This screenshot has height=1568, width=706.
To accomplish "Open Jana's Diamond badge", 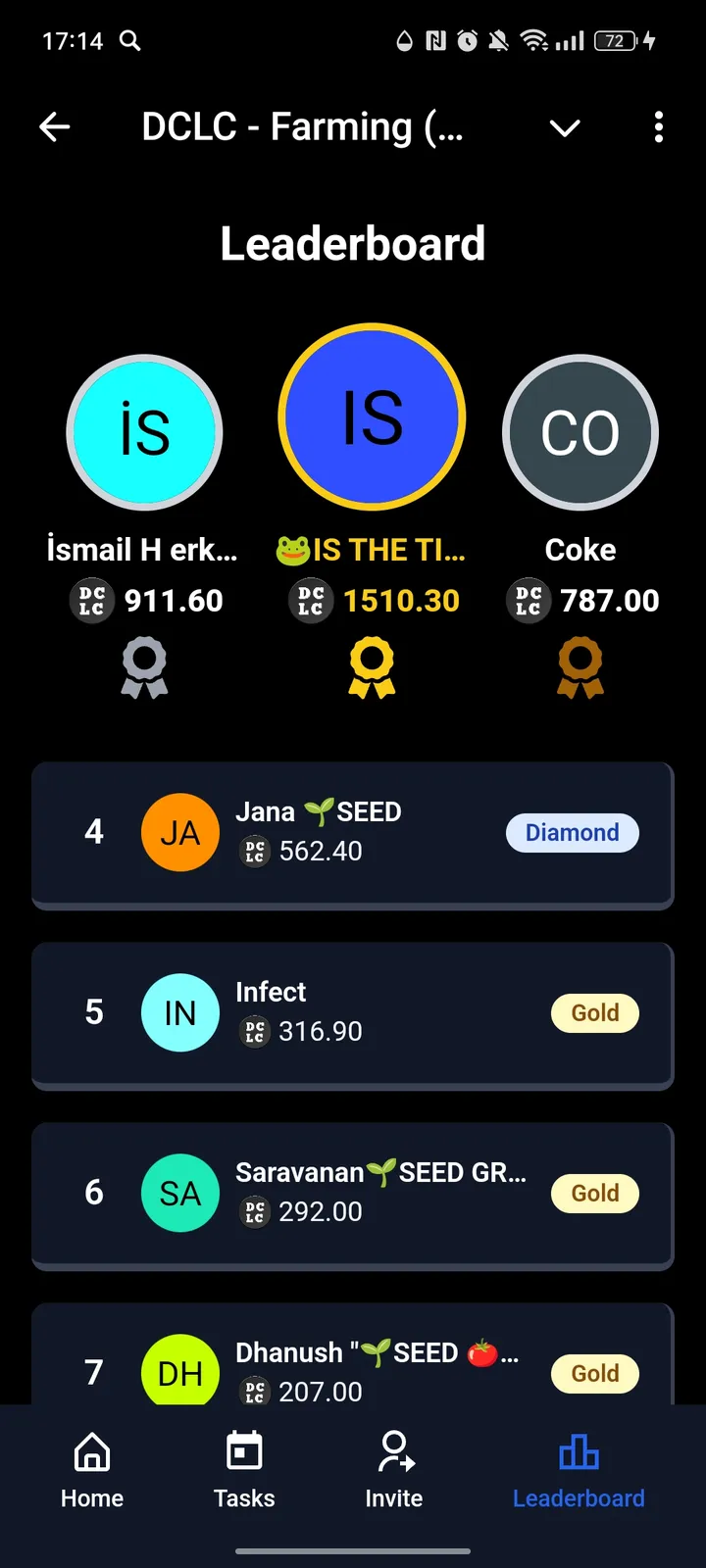I will click(x=572, y=832).
